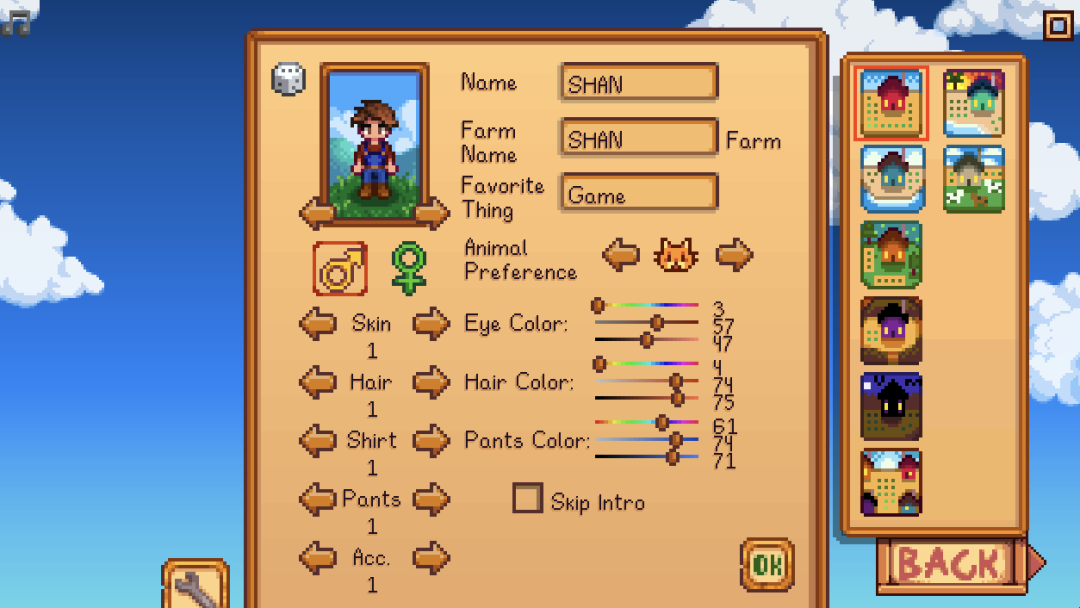This screenshot has height=608, width=1080.
Task: Tap the BACK button
Action: (948, 564)
